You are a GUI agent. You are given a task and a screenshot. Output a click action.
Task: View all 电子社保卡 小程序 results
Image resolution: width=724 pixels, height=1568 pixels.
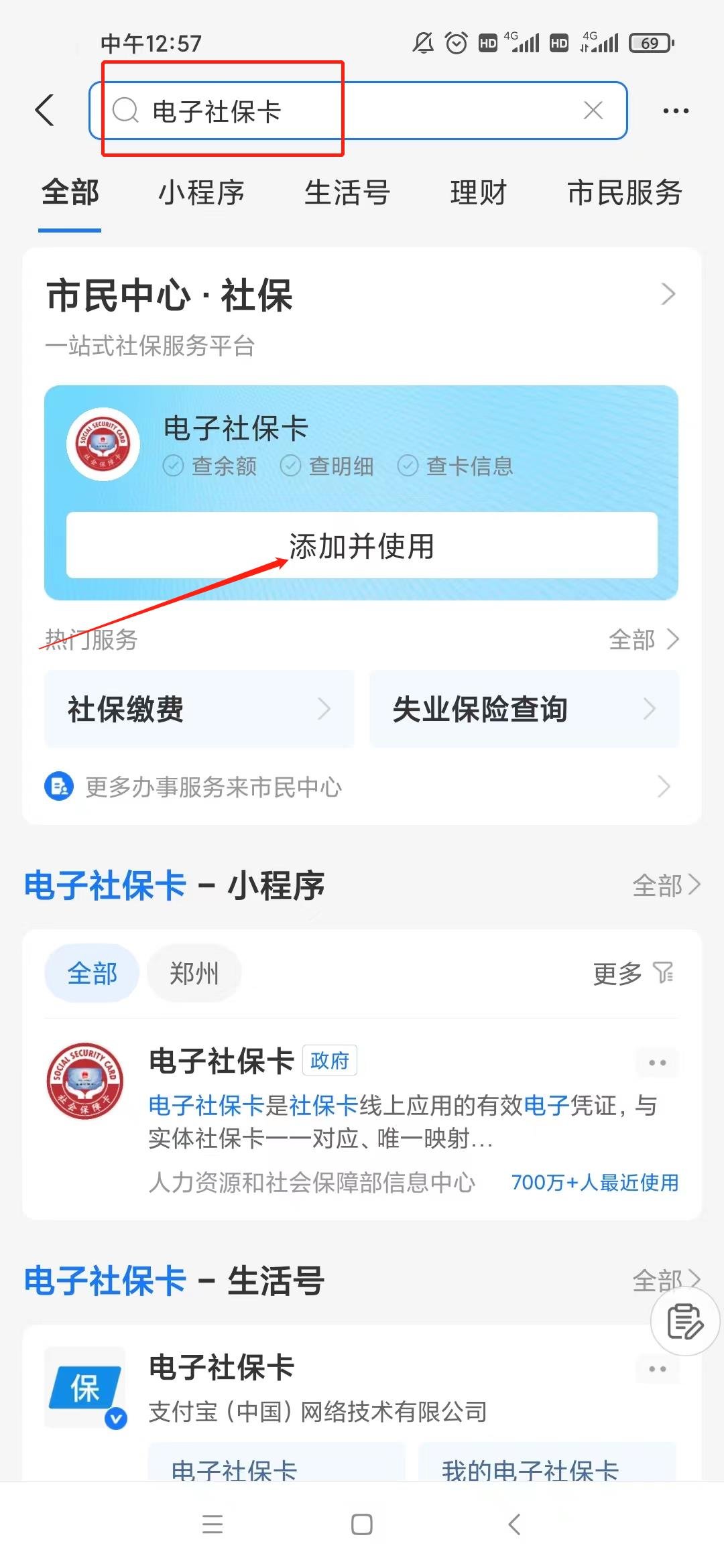(666, 886)
